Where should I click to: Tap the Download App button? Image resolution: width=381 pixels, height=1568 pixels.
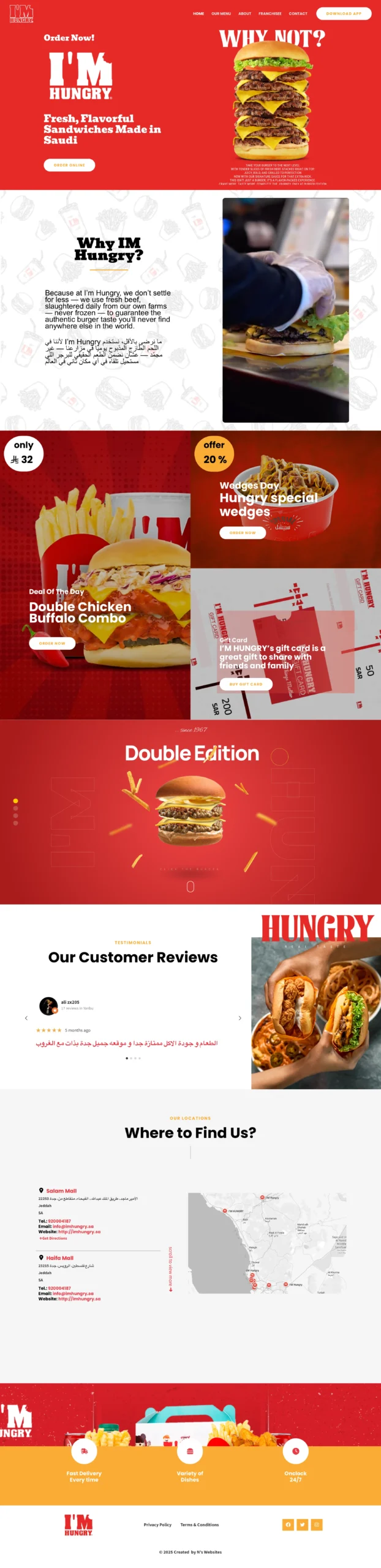coord(344,13)
